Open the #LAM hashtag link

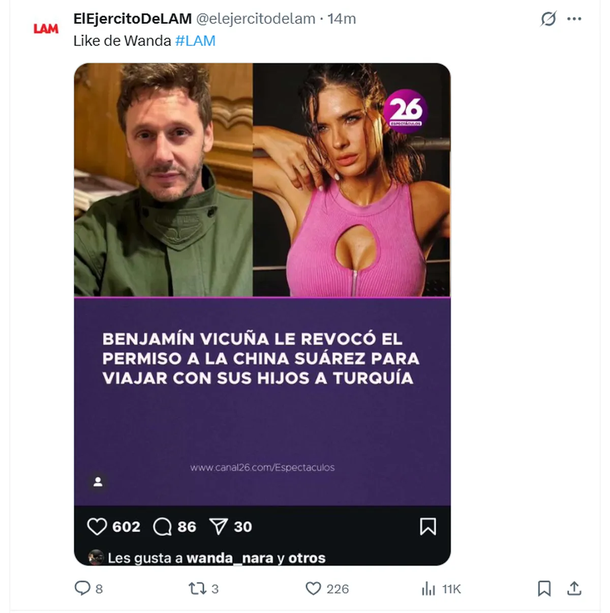(195, 41)
